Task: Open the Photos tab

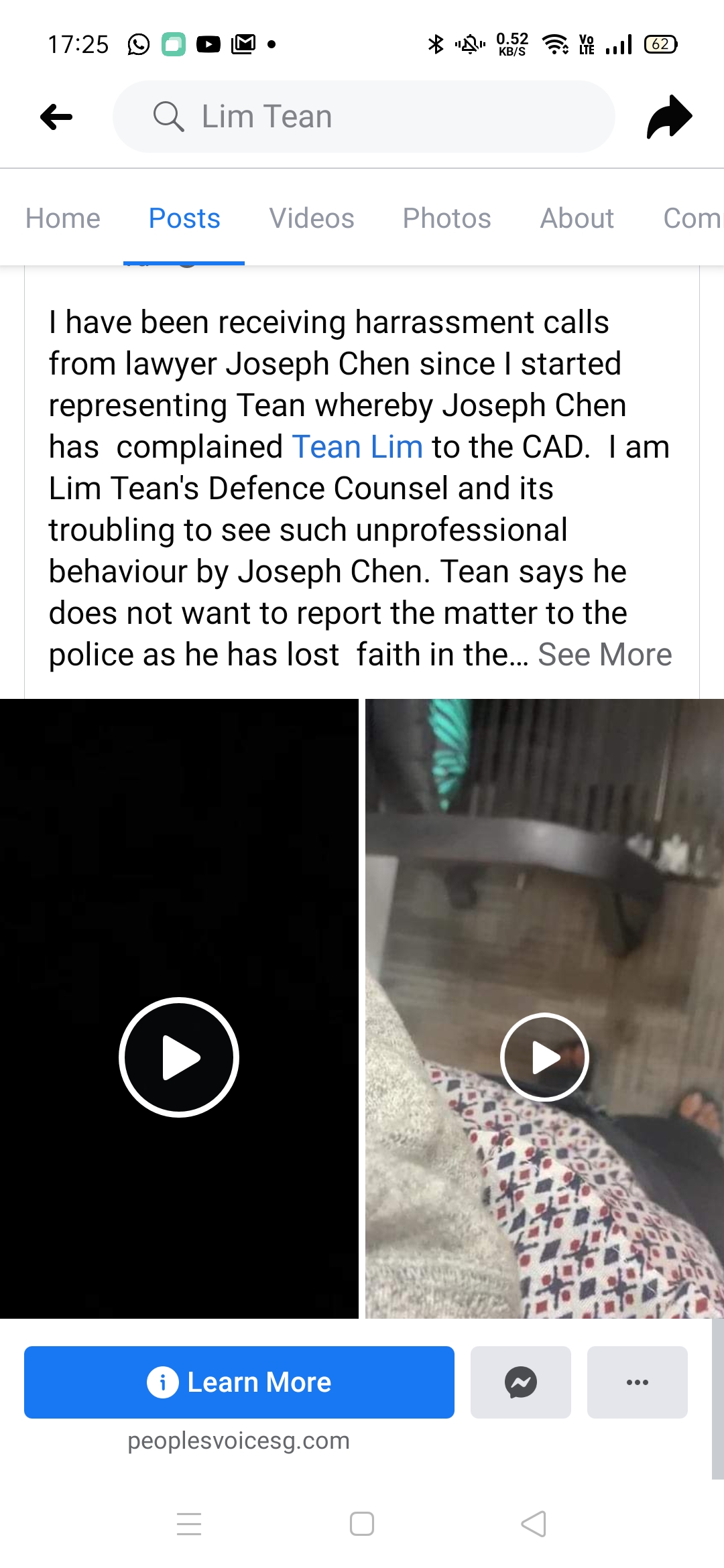Action: click(x=446, y=218)
